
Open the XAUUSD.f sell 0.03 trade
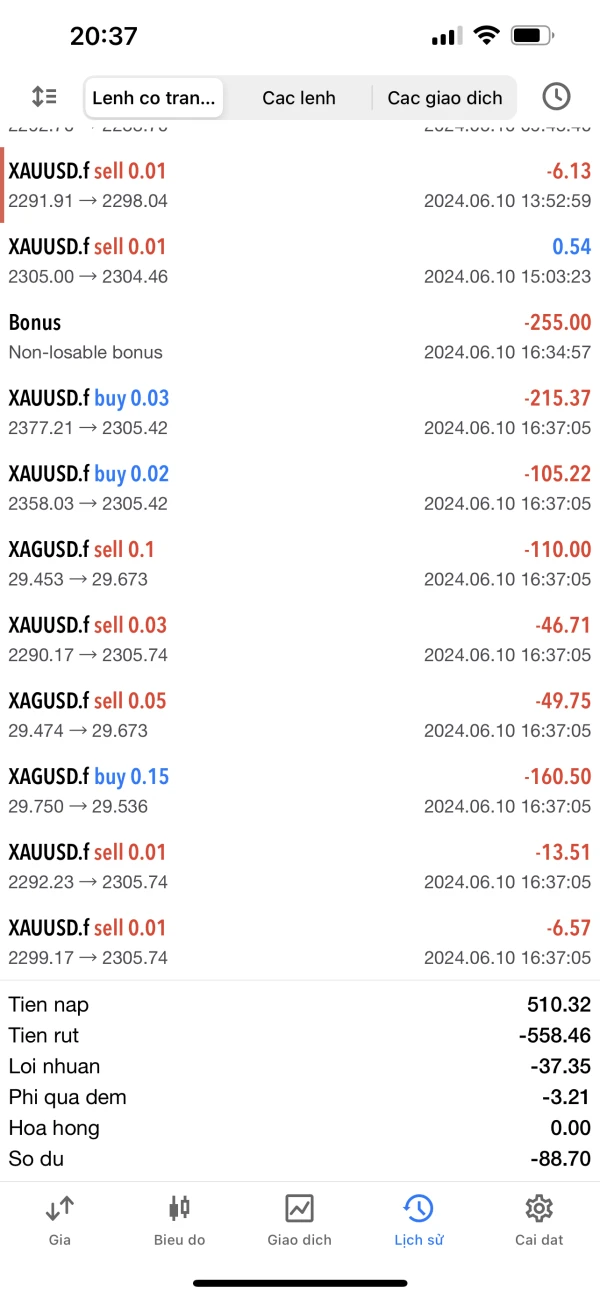(300, 639)
